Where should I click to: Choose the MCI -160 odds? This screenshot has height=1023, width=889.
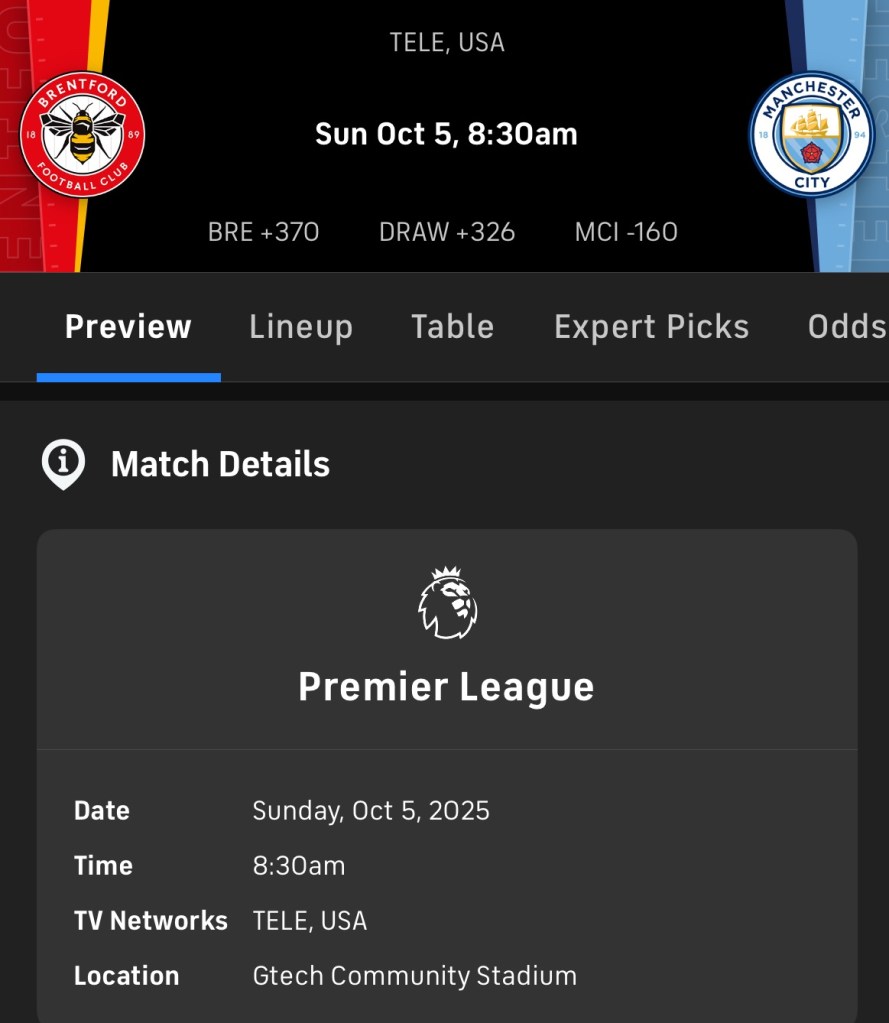(x=626, y=232)
